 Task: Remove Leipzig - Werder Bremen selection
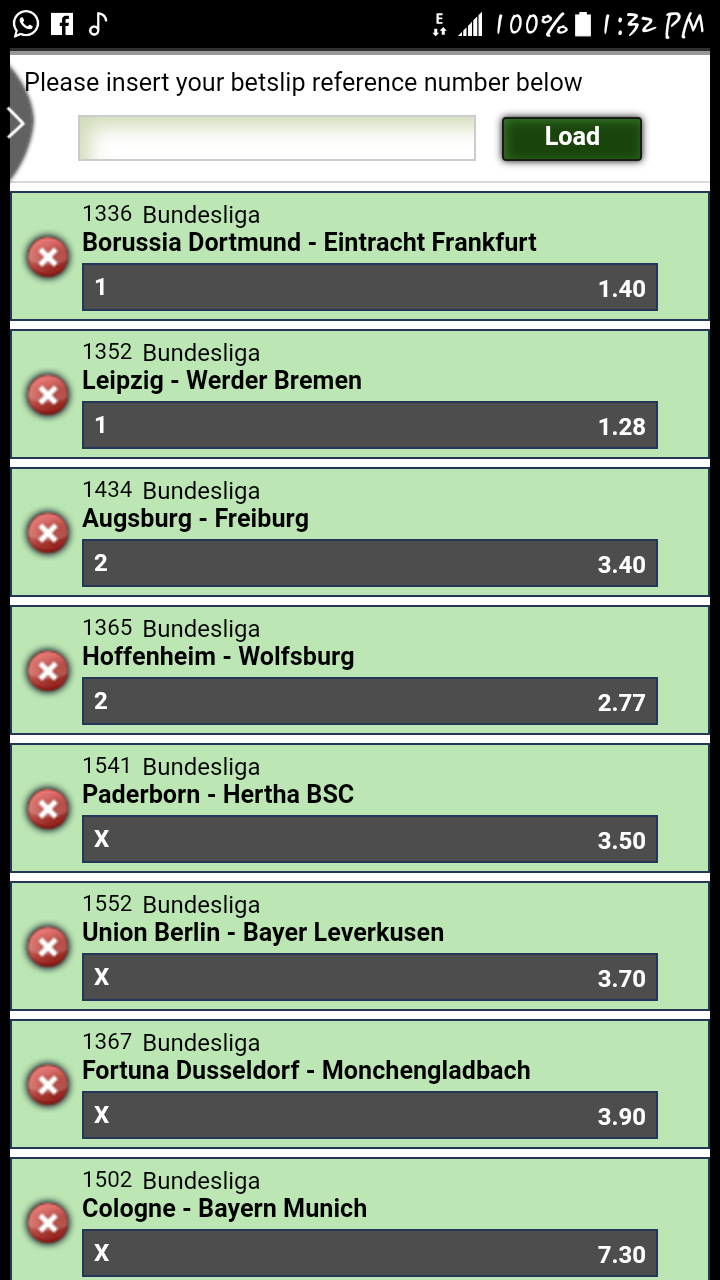click(47, 395)
